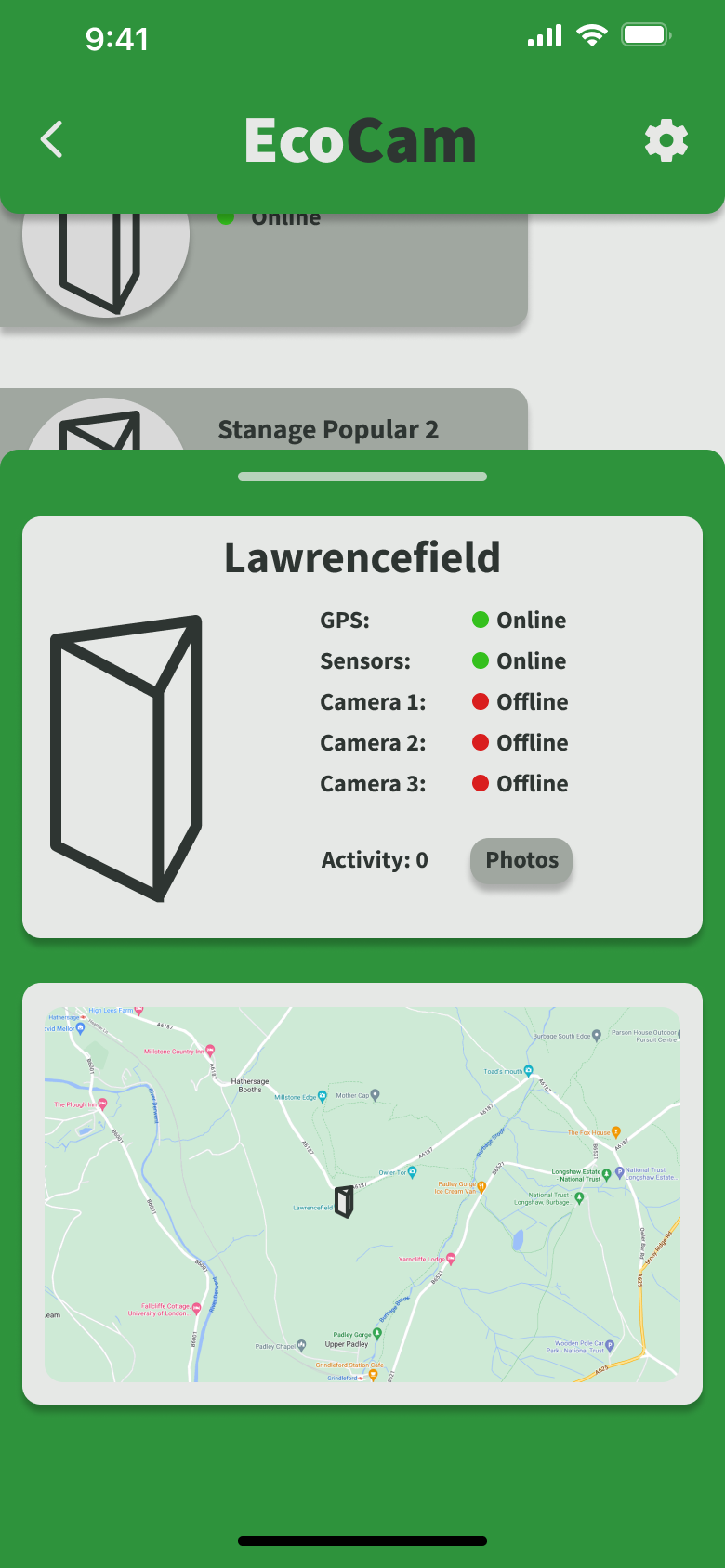Tap the Lawrencefield camera marker on map

pos(345,1201)
